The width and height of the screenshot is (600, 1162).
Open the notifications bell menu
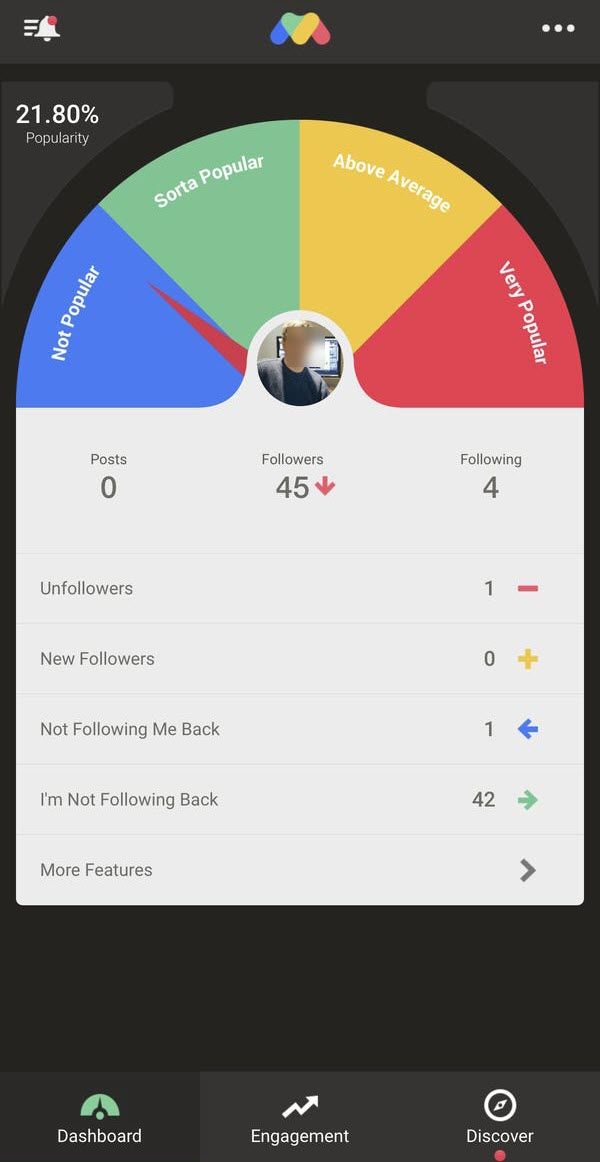(42, 28)
